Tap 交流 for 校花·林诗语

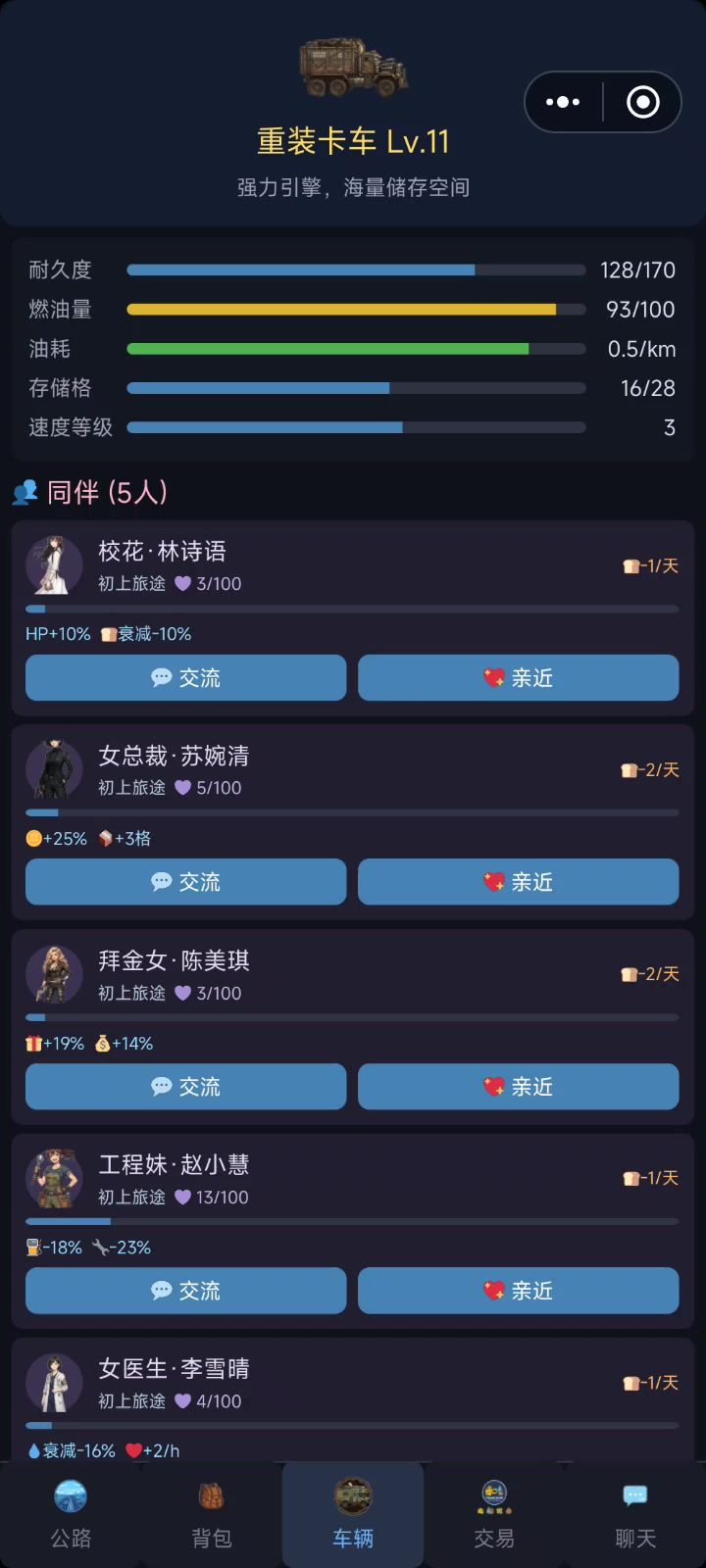pos(185,677)
